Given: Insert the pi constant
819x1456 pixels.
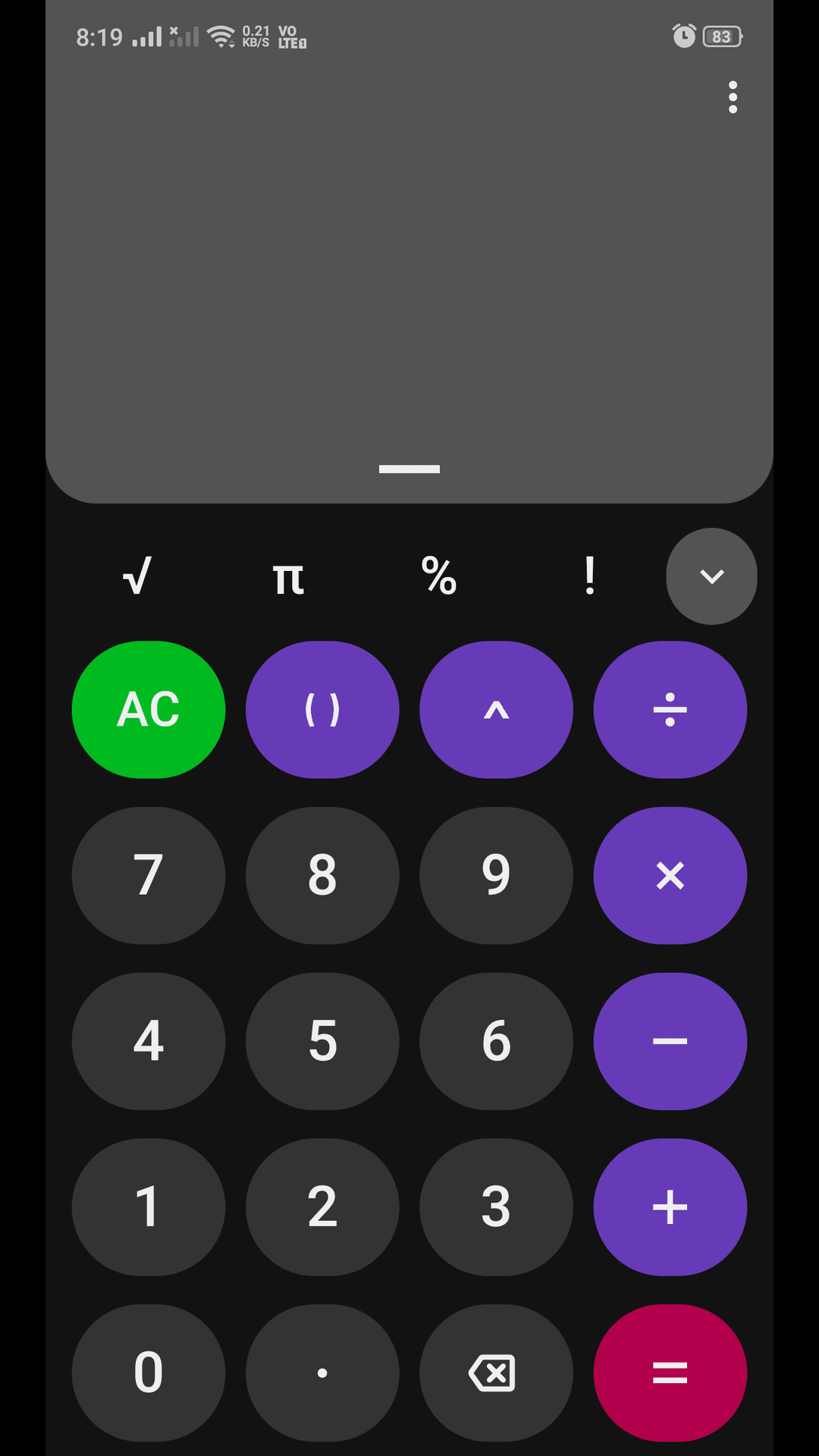Looking at the screenshot, I should pos(288,576).
